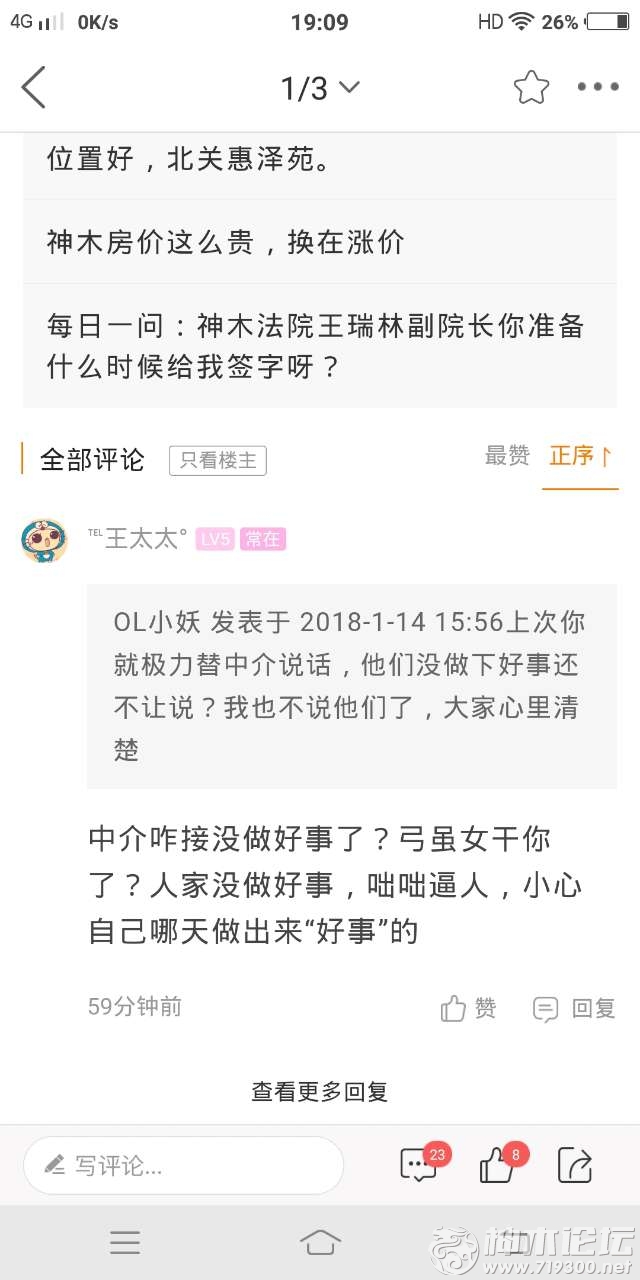
Task: Go to the system home button
Action: [x=320, y=1243]
